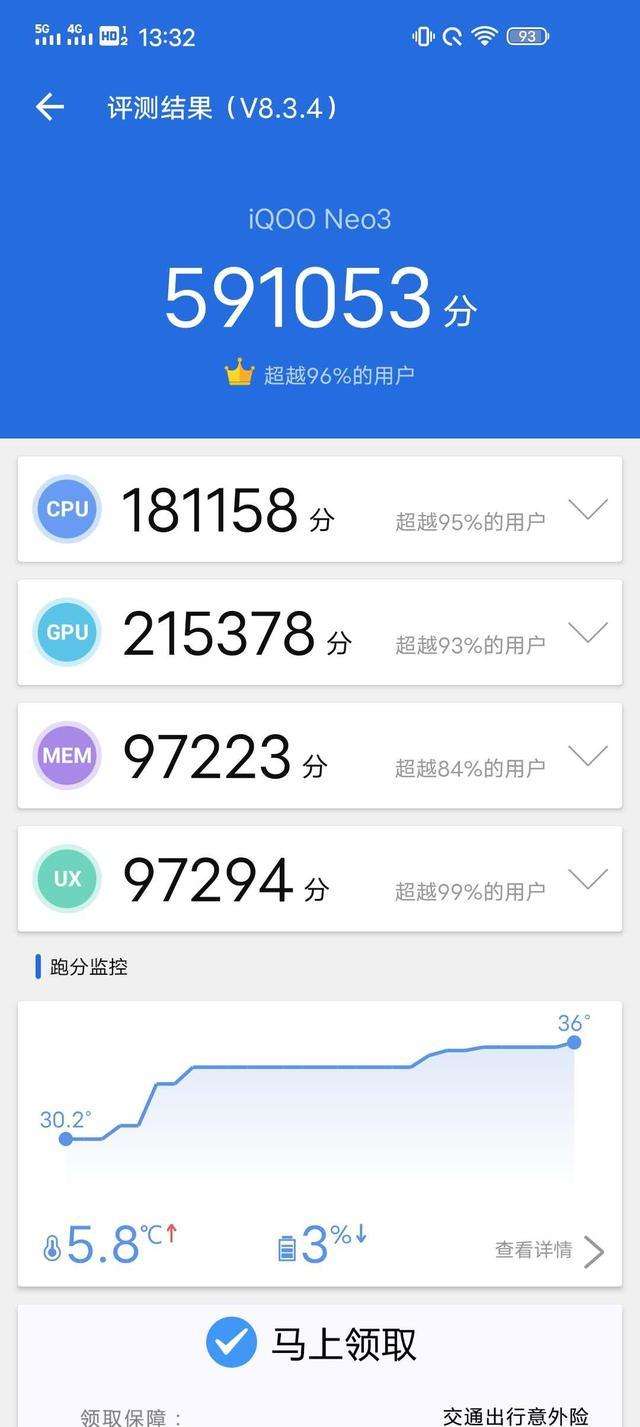Tap the 马上领取 button
Viewport: 640px width, 1427px height.
[x=312, y=1344]
